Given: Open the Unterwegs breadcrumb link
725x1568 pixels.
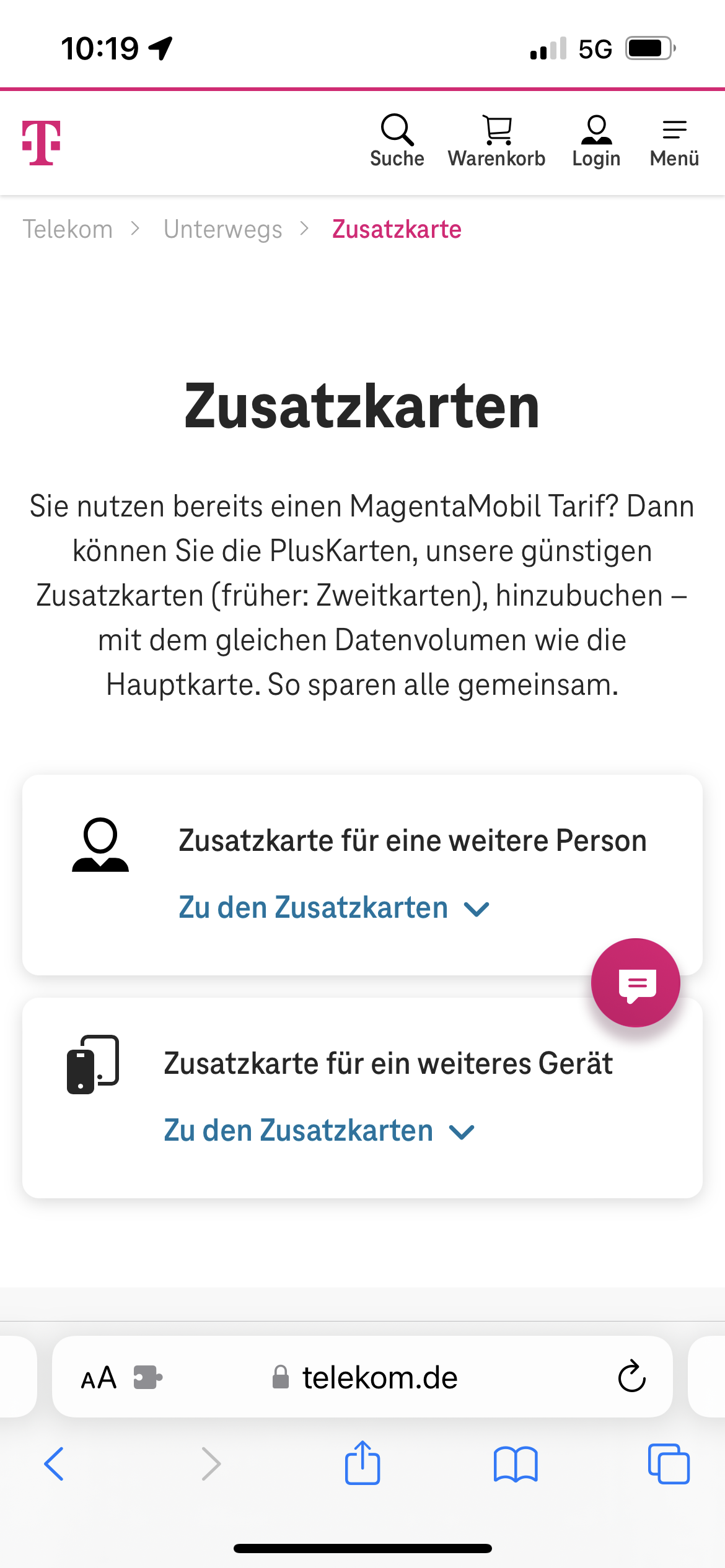Looking at the screenshot, I should coord(223,230).
